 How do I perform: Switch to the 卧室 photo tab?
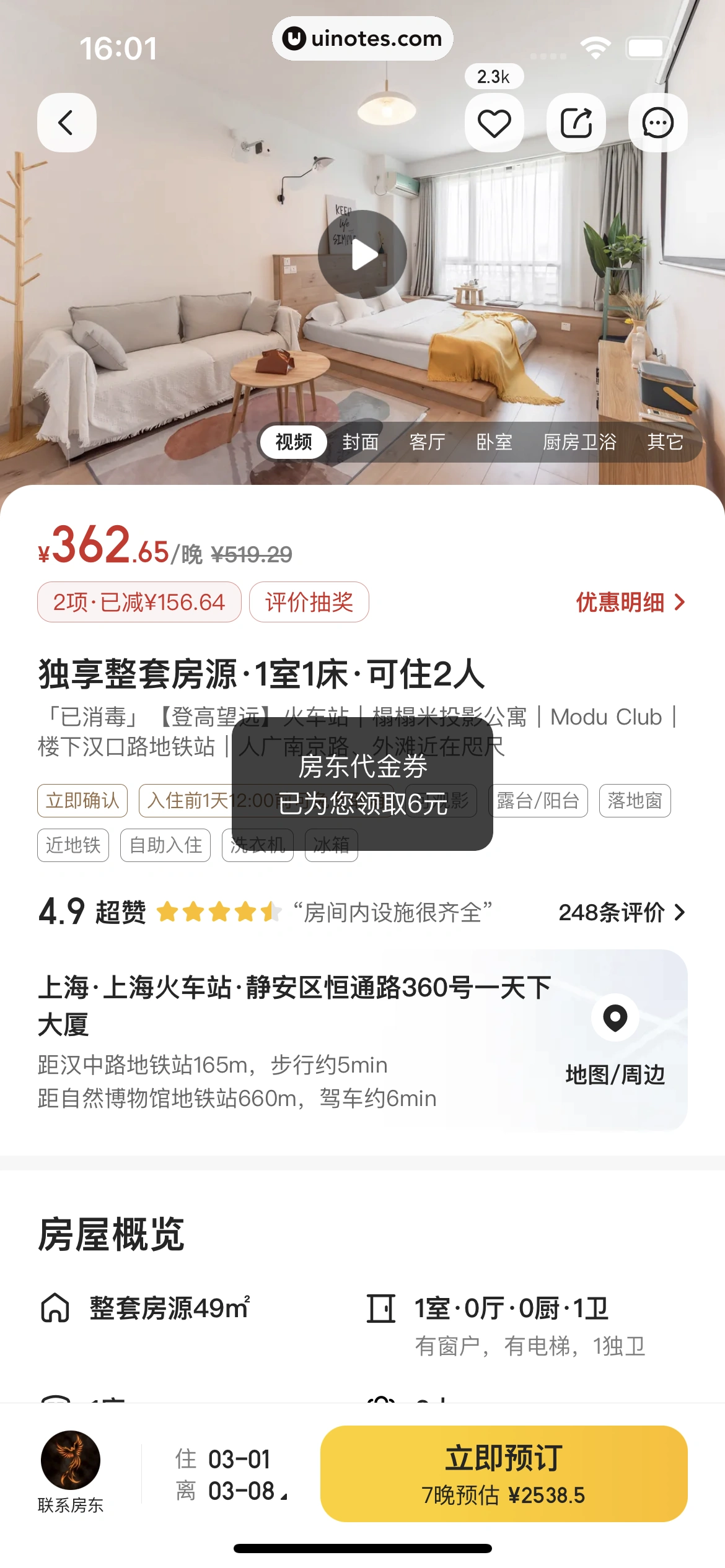tap(494, 442)
